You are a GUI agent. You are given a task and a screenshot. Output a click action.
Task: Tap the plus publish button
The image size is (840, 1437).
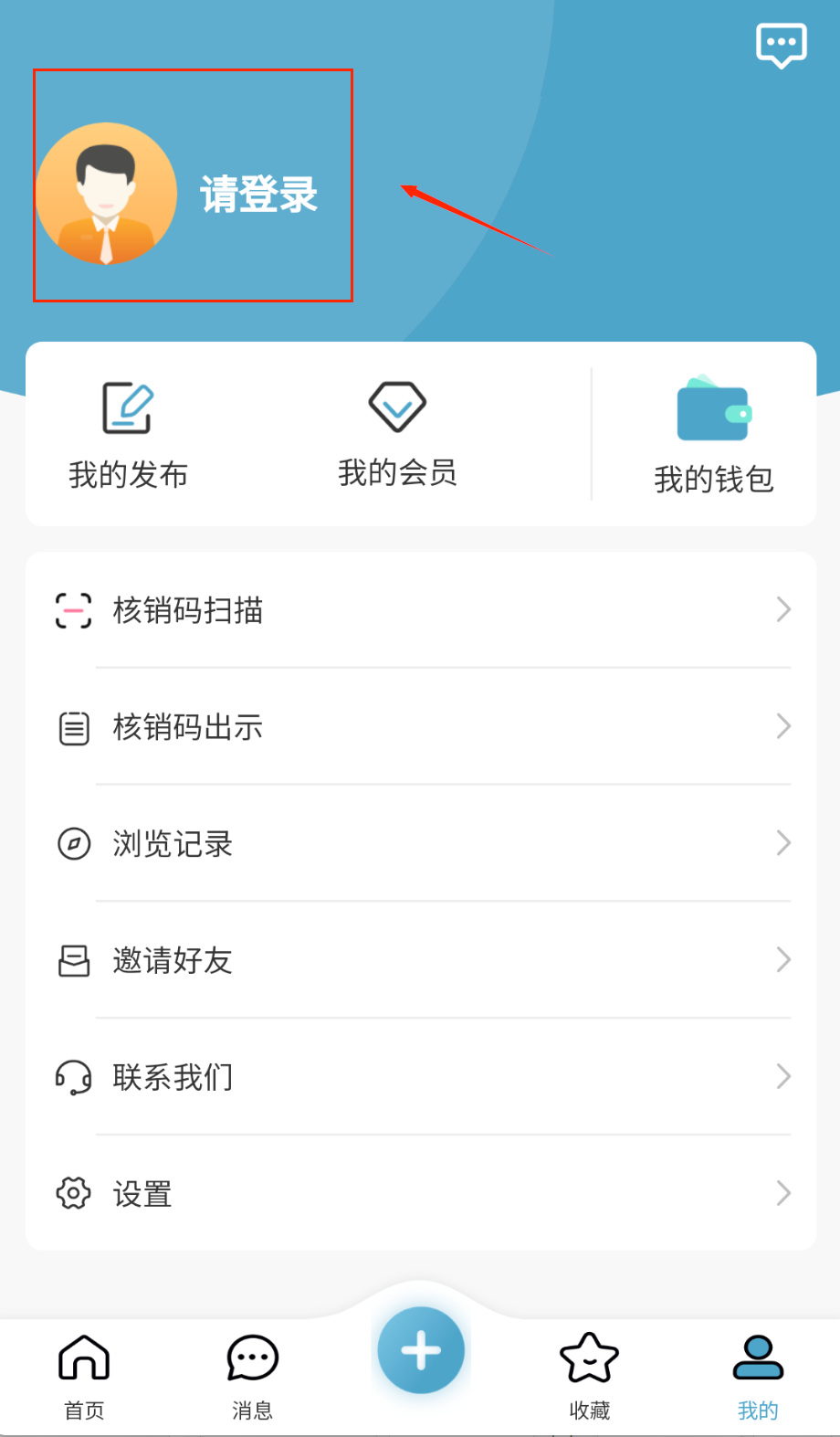click(x=421, y=1350)
